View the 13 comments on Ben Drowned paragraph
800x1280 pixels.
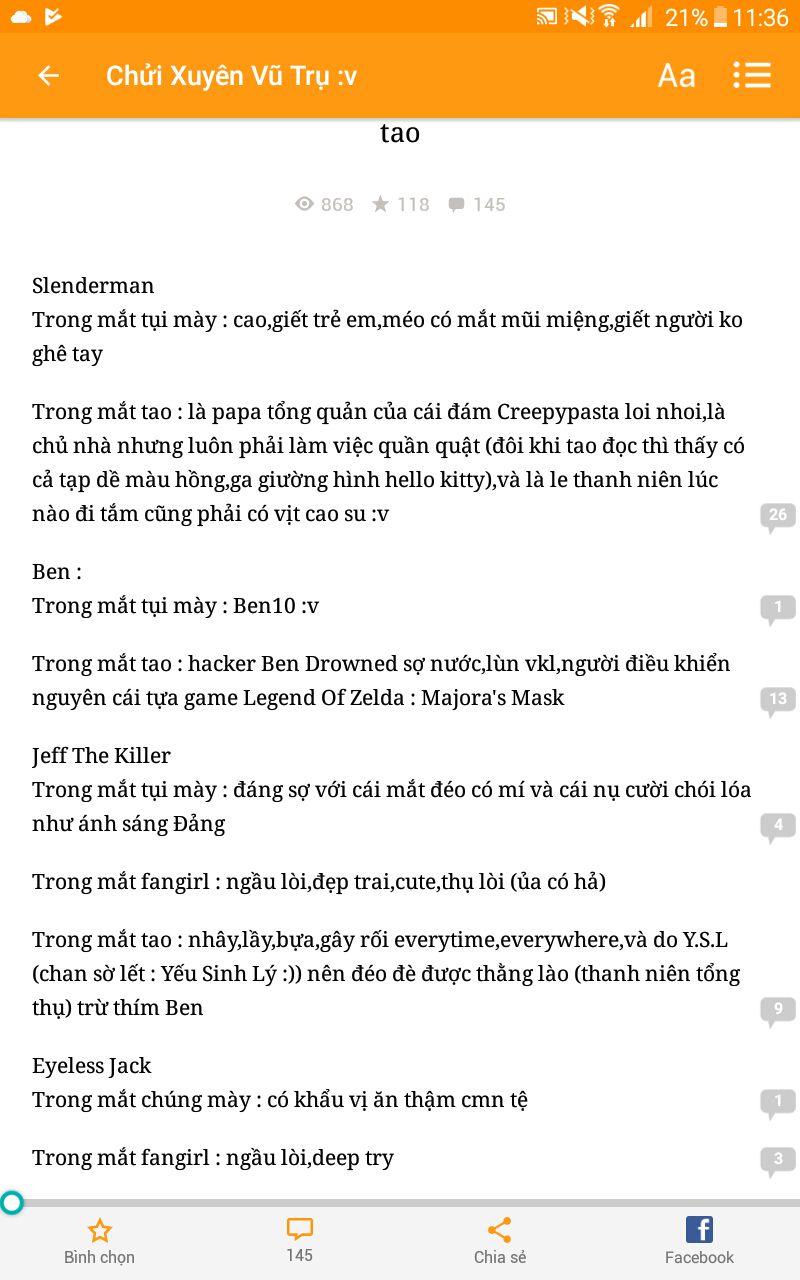pyautogui.click(x=778, y=702)
